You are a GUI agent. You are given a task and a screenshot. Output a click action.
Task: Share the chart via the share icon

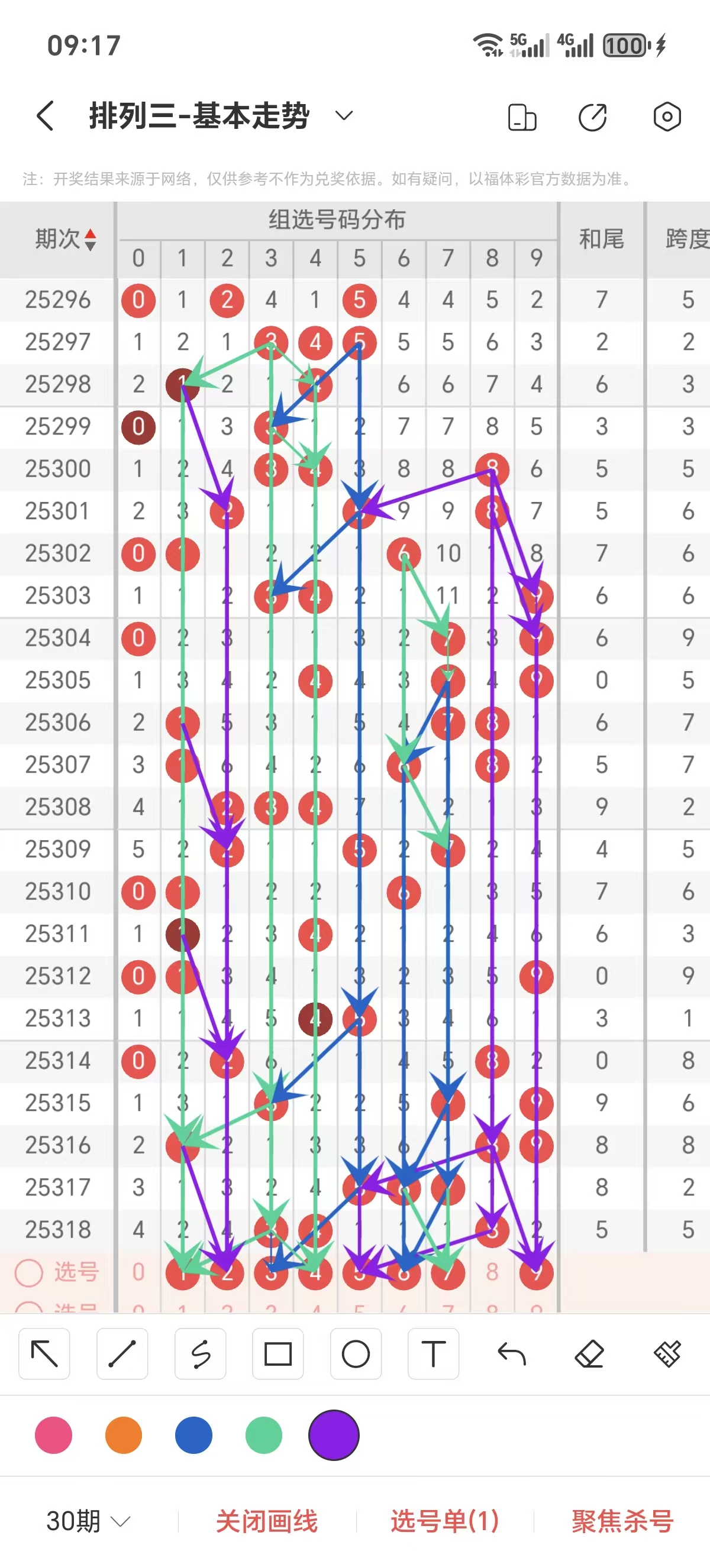tap(592, 117)
